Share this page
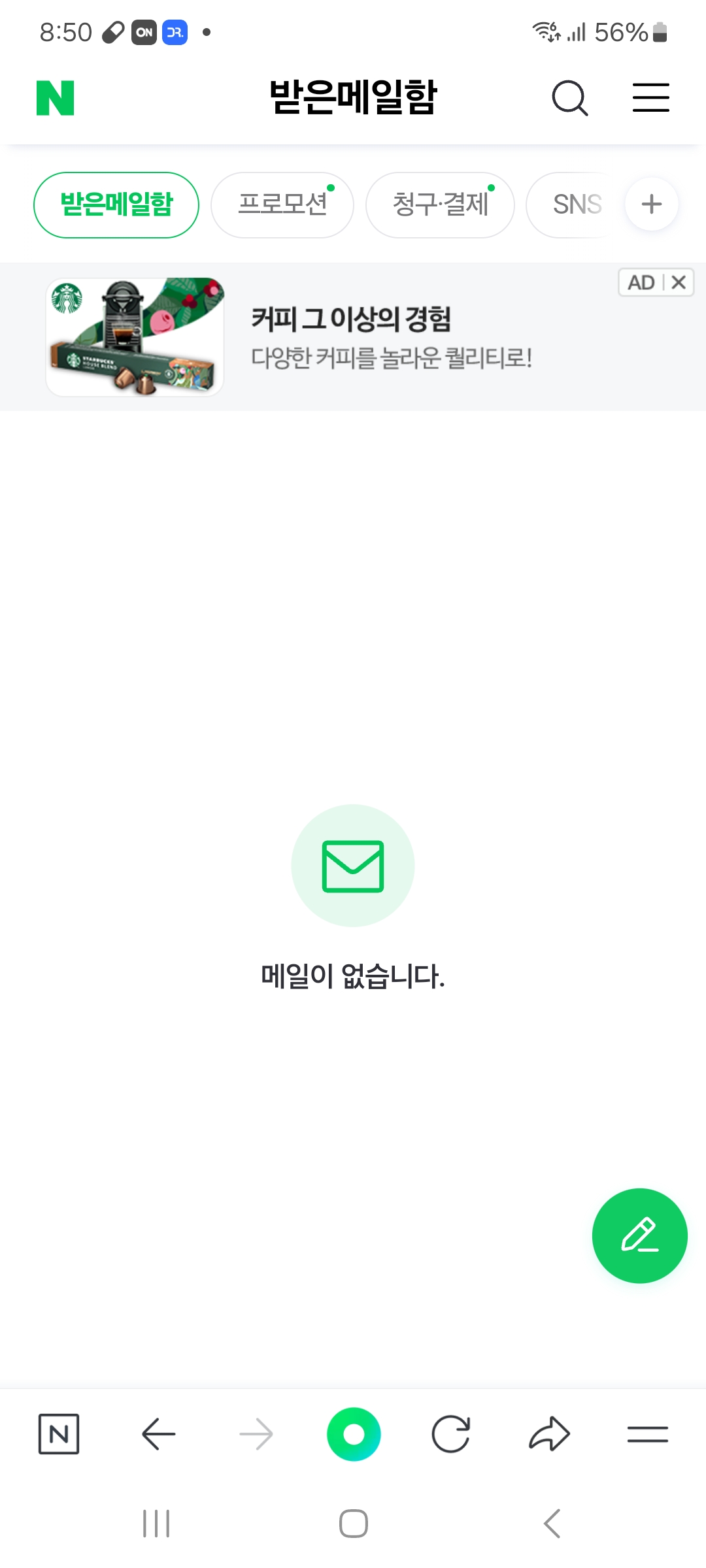 tap(549, 1434)
